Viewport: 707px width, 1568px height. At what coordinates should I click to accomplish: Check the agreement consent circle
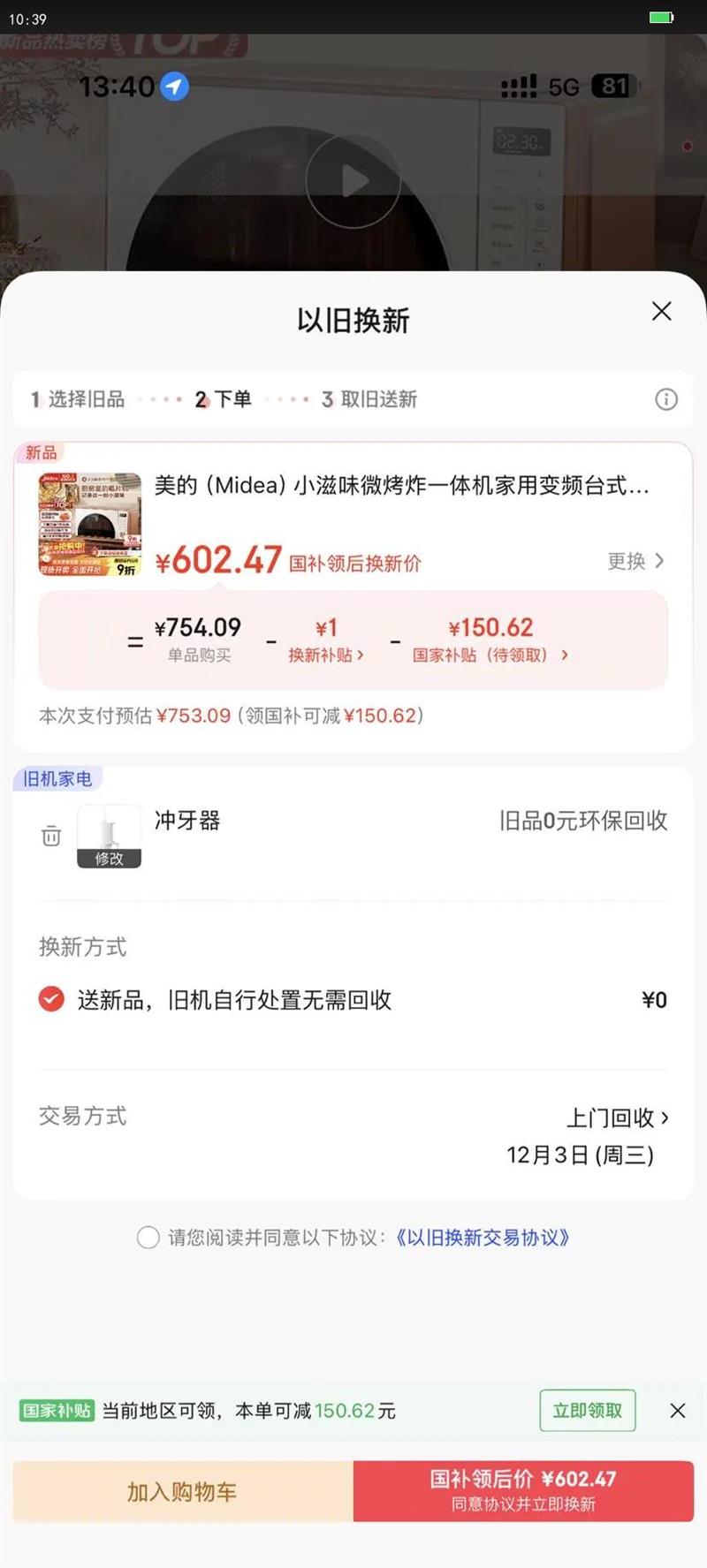(x=148, y=1238)
